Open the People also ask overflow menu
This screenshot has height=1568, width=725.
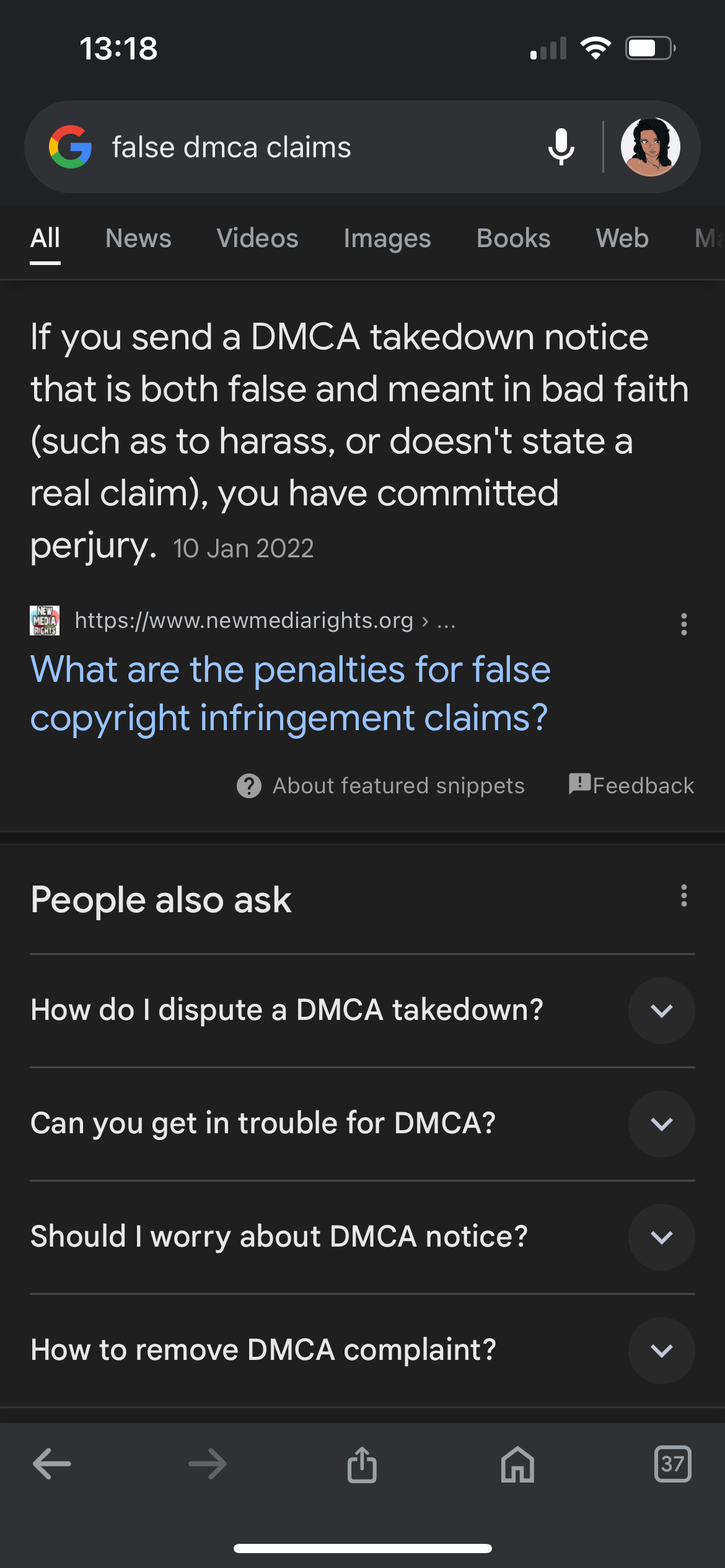pos(684,895)
